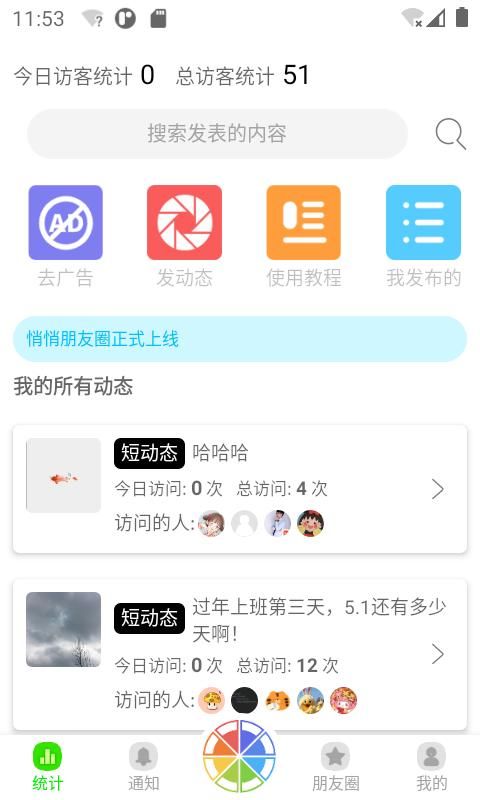Switch to the 朋友圈 tab
The image size is (480, 800).
point(336,766)
